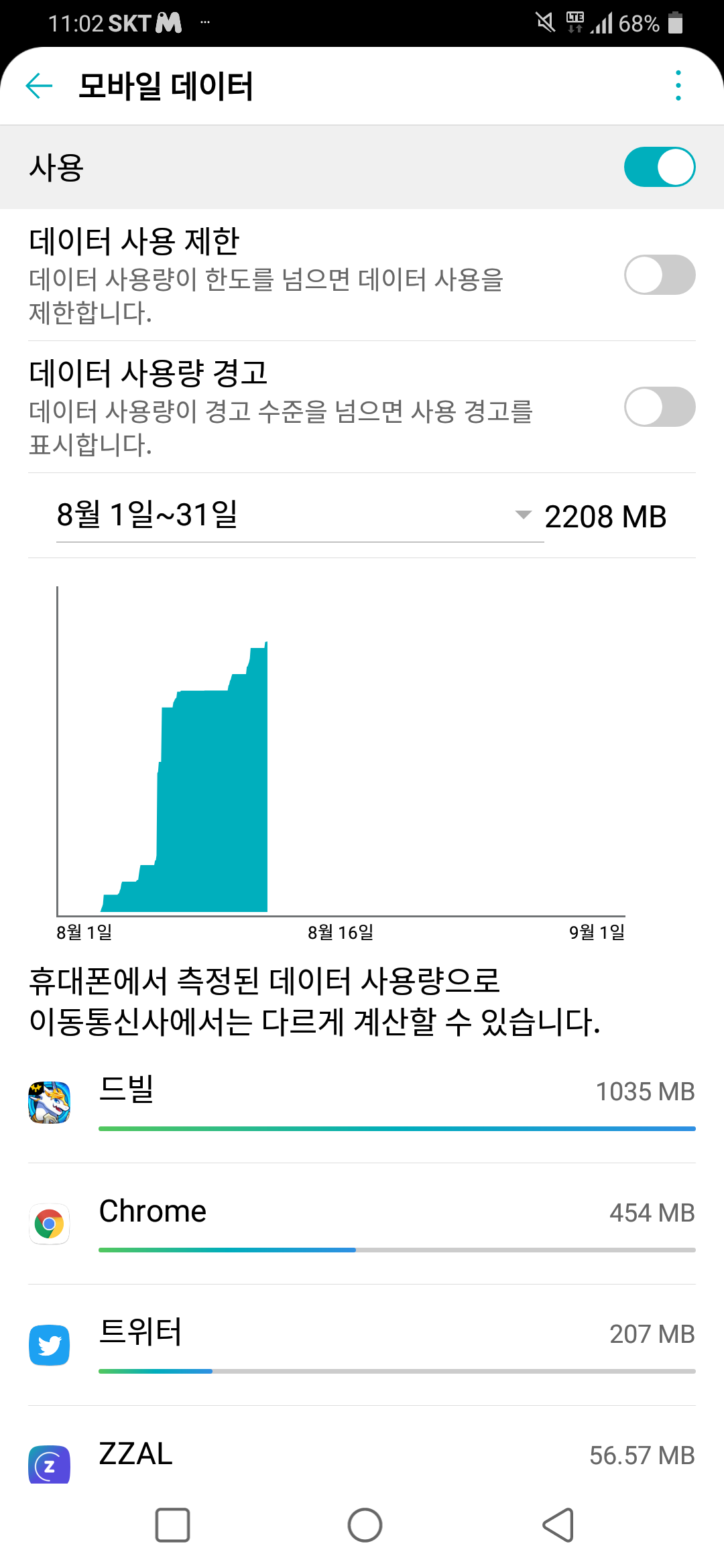Screen dimensions: 724x1568
Task: Show recent apps from the navigation bar
Action: coord(172,1525)
